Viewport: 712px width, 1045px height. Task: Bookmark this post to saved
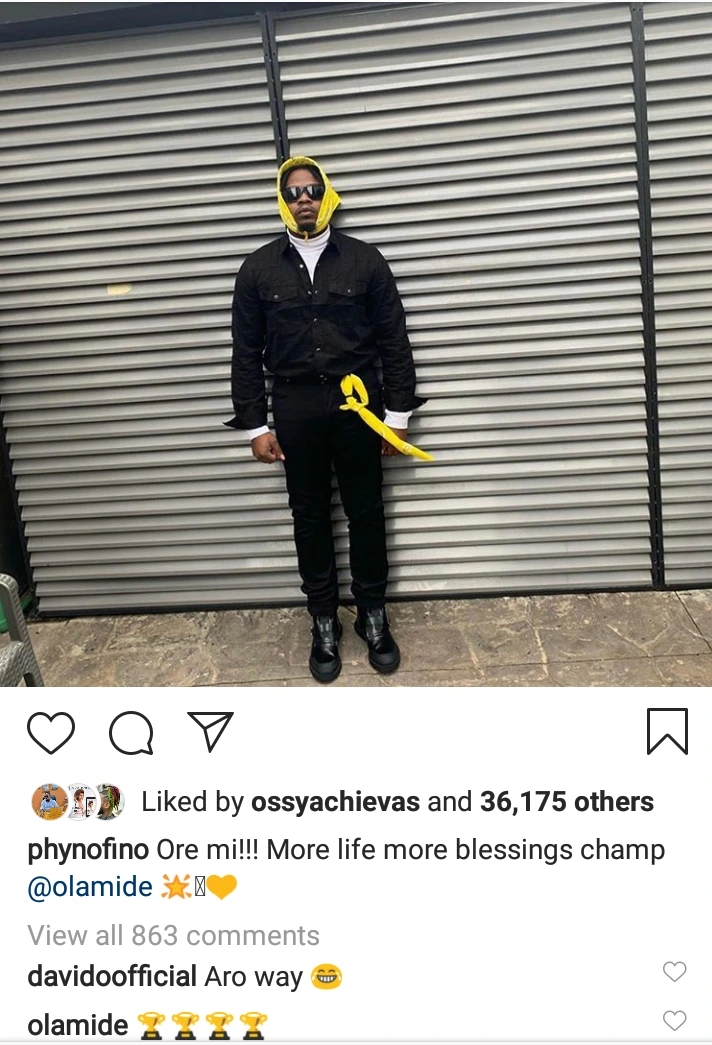(667, 731)
